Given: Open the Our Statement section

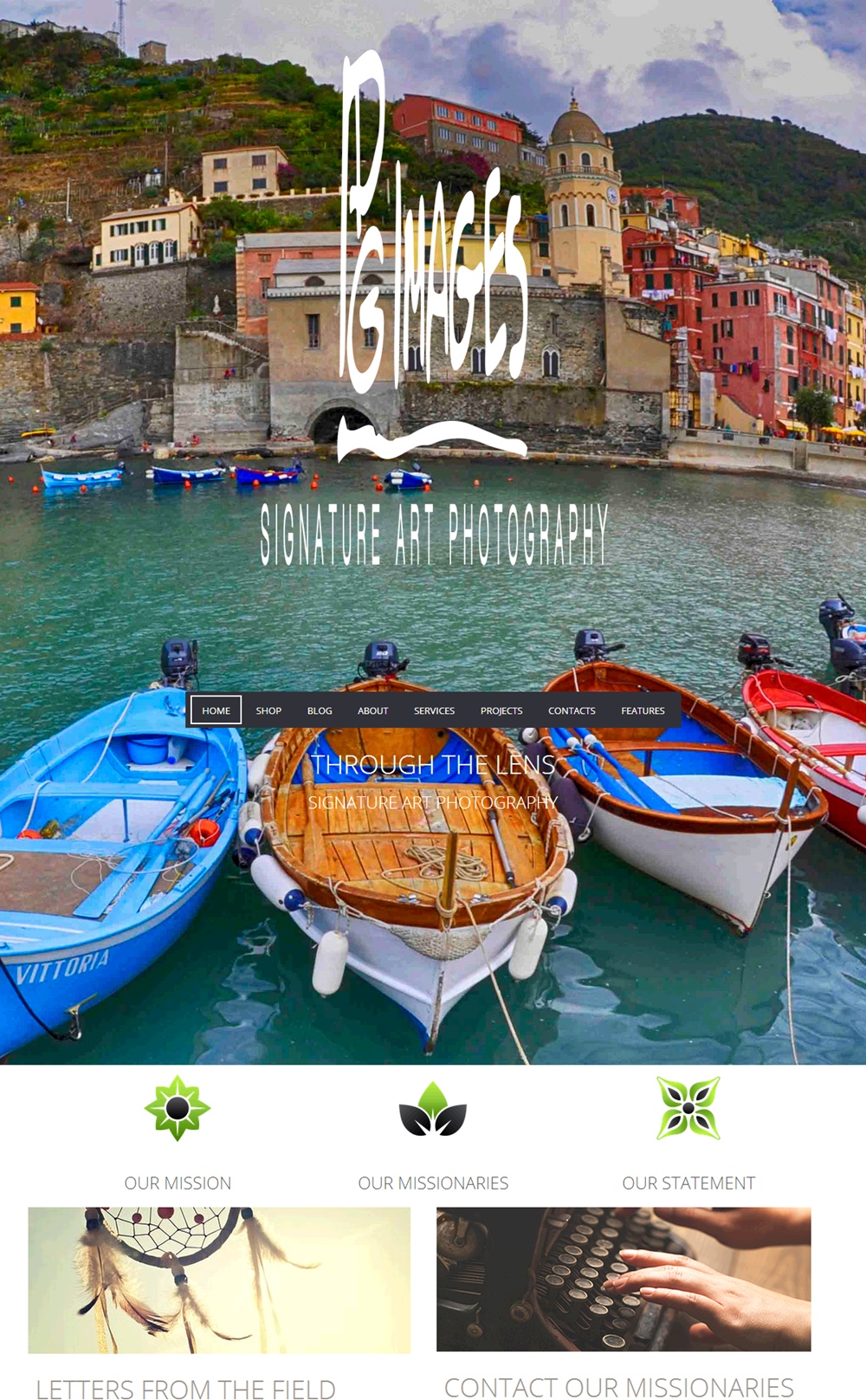Looking at the screenshot, I should 688,1183.
